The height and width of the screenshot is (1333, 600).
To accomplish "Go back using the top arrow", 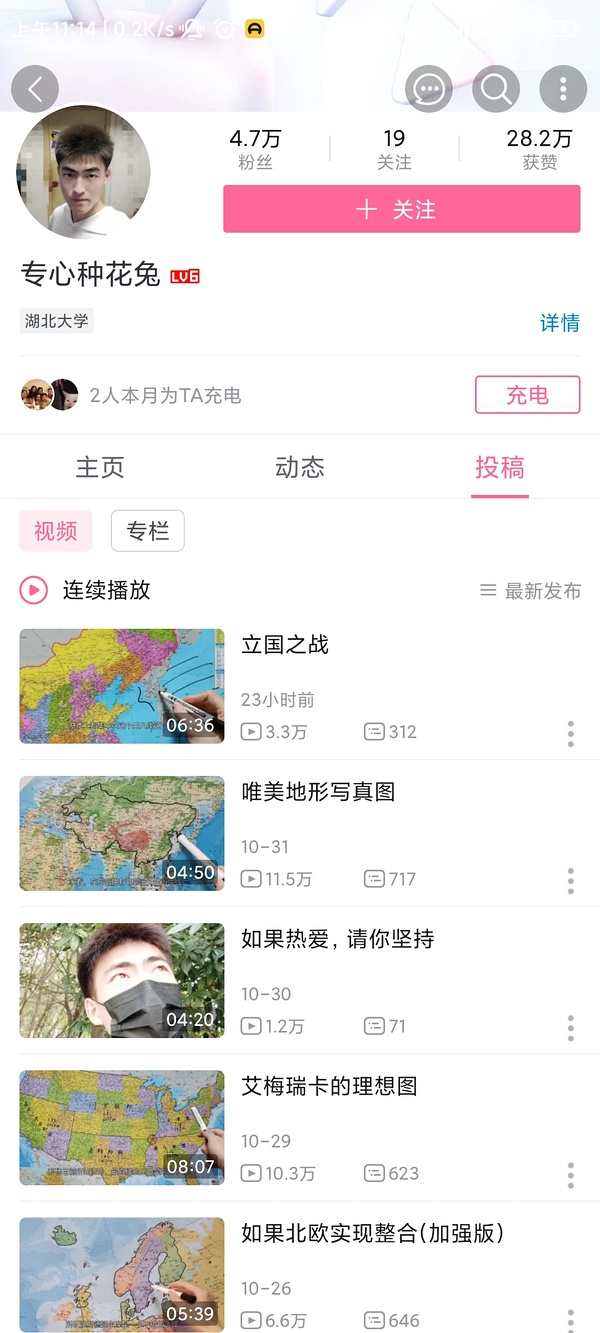I will click(35, 89).
